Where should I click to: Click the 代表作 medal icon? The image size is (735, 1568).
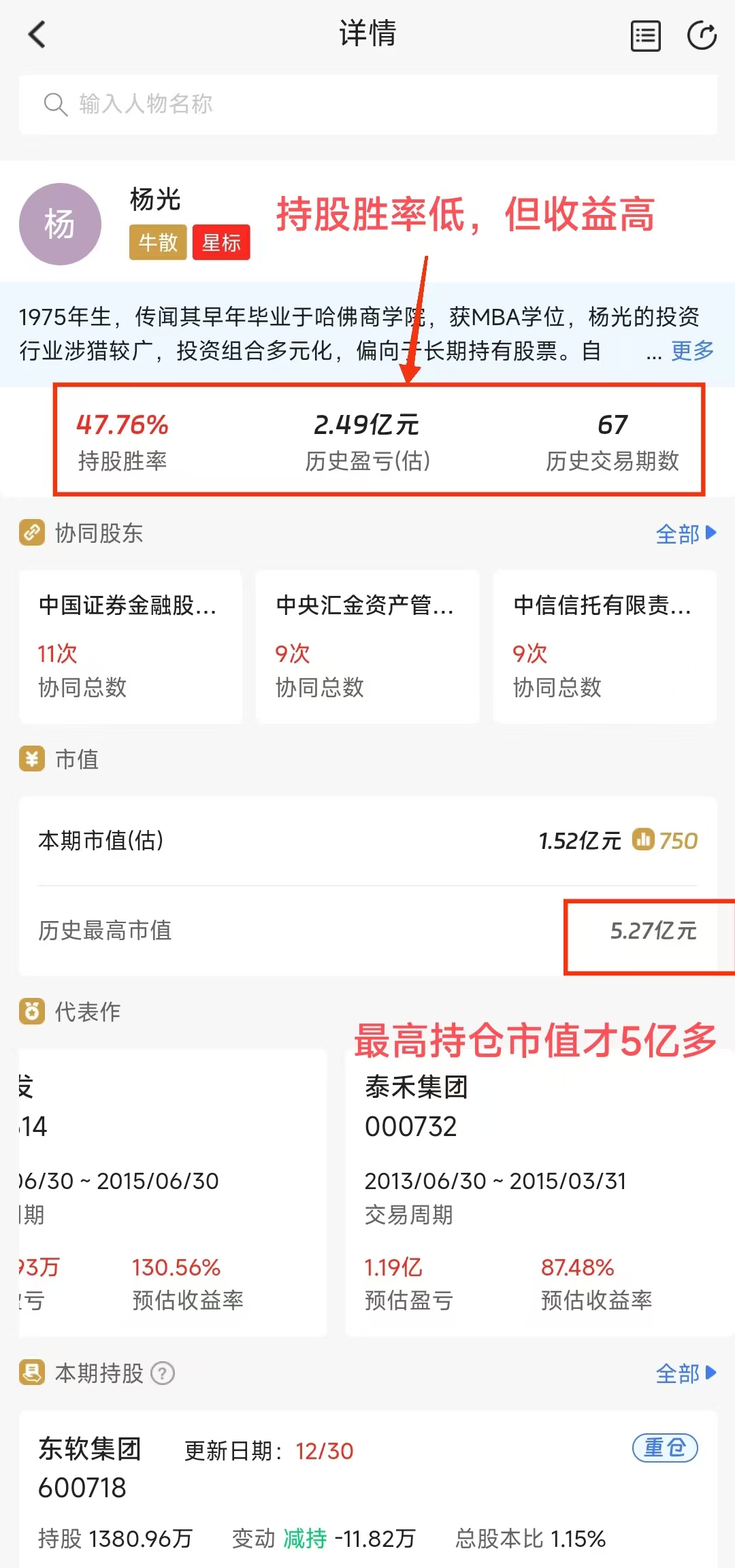click(30, 1012)
